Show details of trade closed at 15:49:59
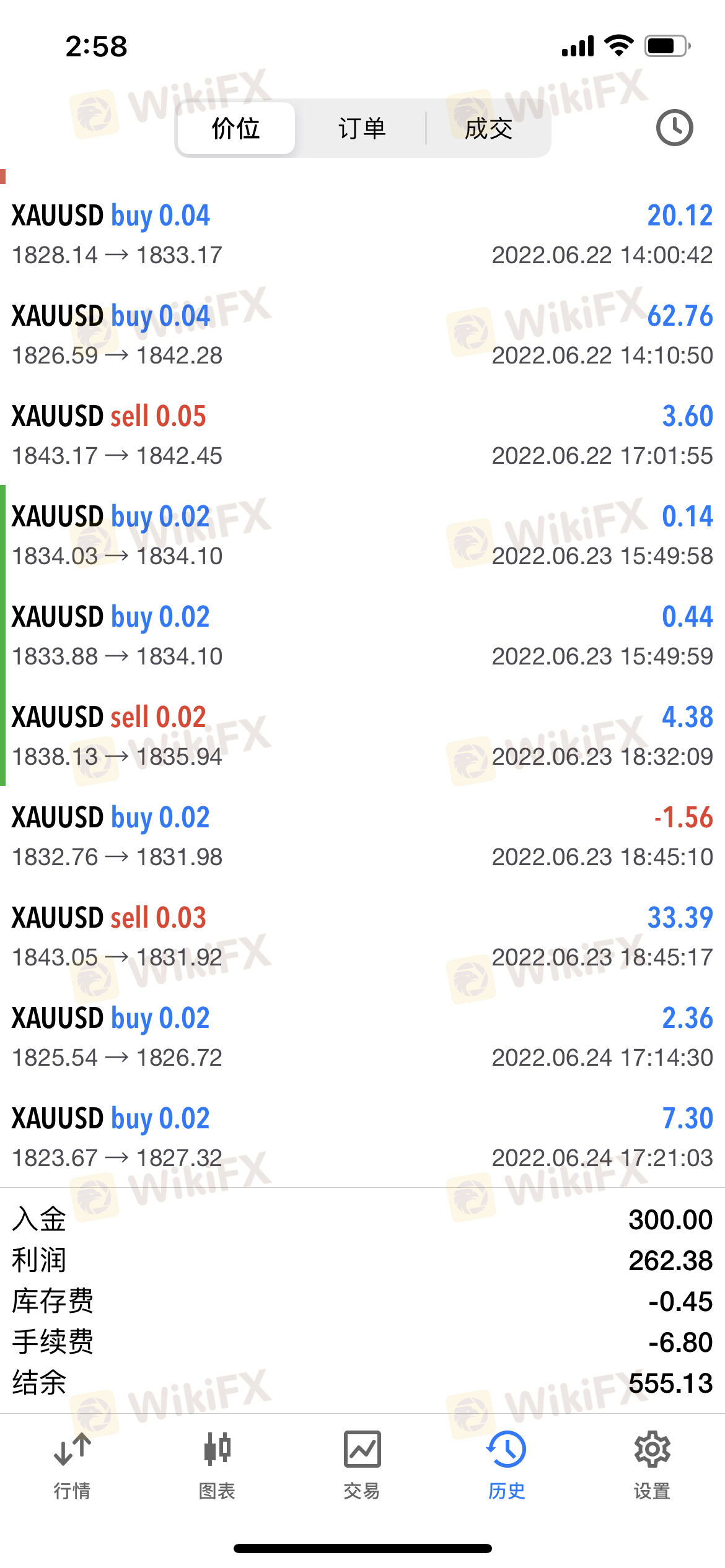The width and height of the screenshot is (725, 1568). tap(362, 636)
